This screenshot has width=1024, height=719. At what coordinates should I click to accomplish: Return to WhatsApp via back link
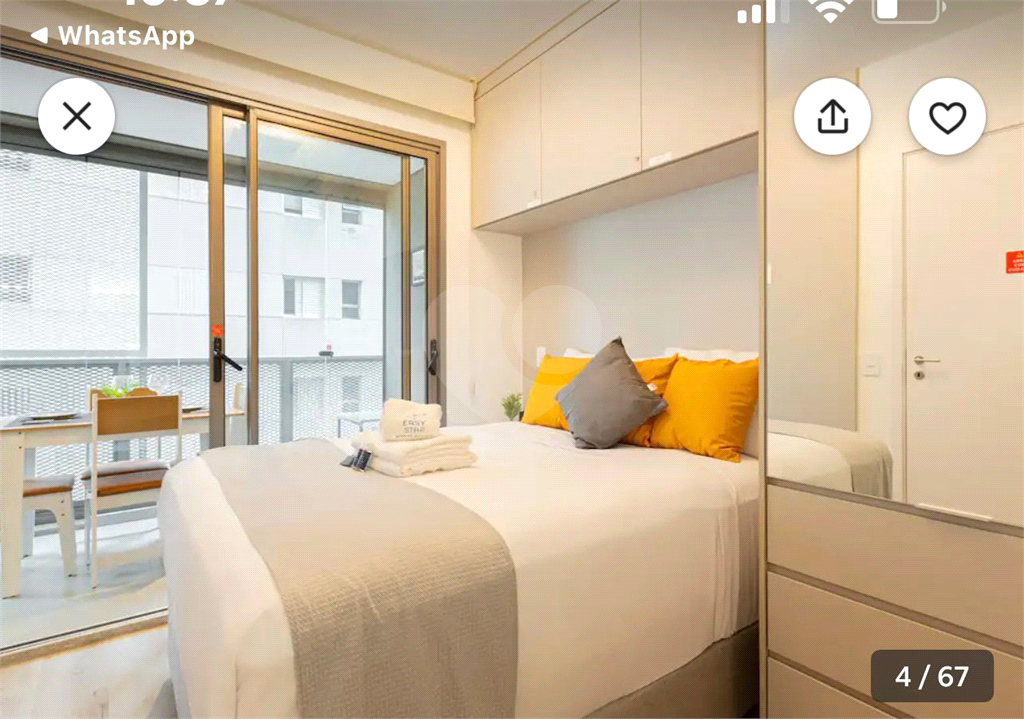[111, 36]
